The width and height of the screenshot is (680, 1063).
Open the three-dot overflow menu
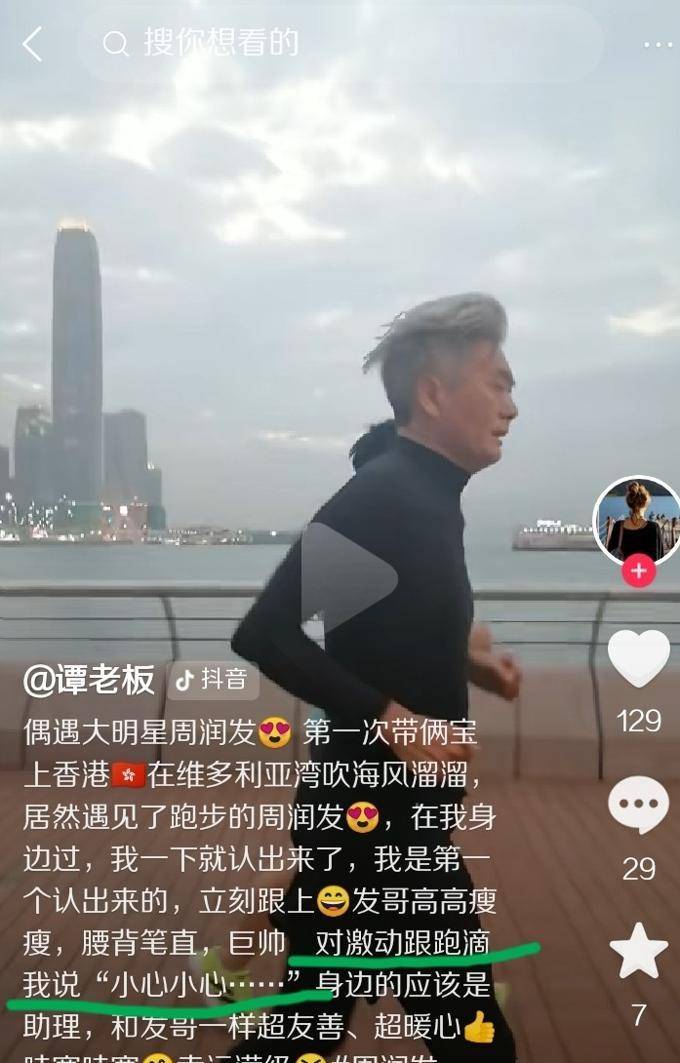[657, 44]
